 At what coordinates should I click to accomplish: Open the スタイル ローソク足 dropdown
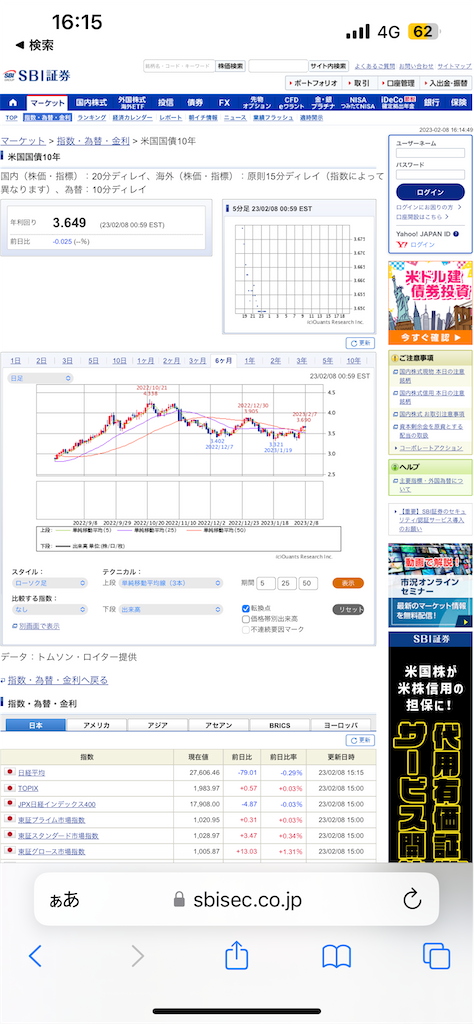[x=50, y=583]
